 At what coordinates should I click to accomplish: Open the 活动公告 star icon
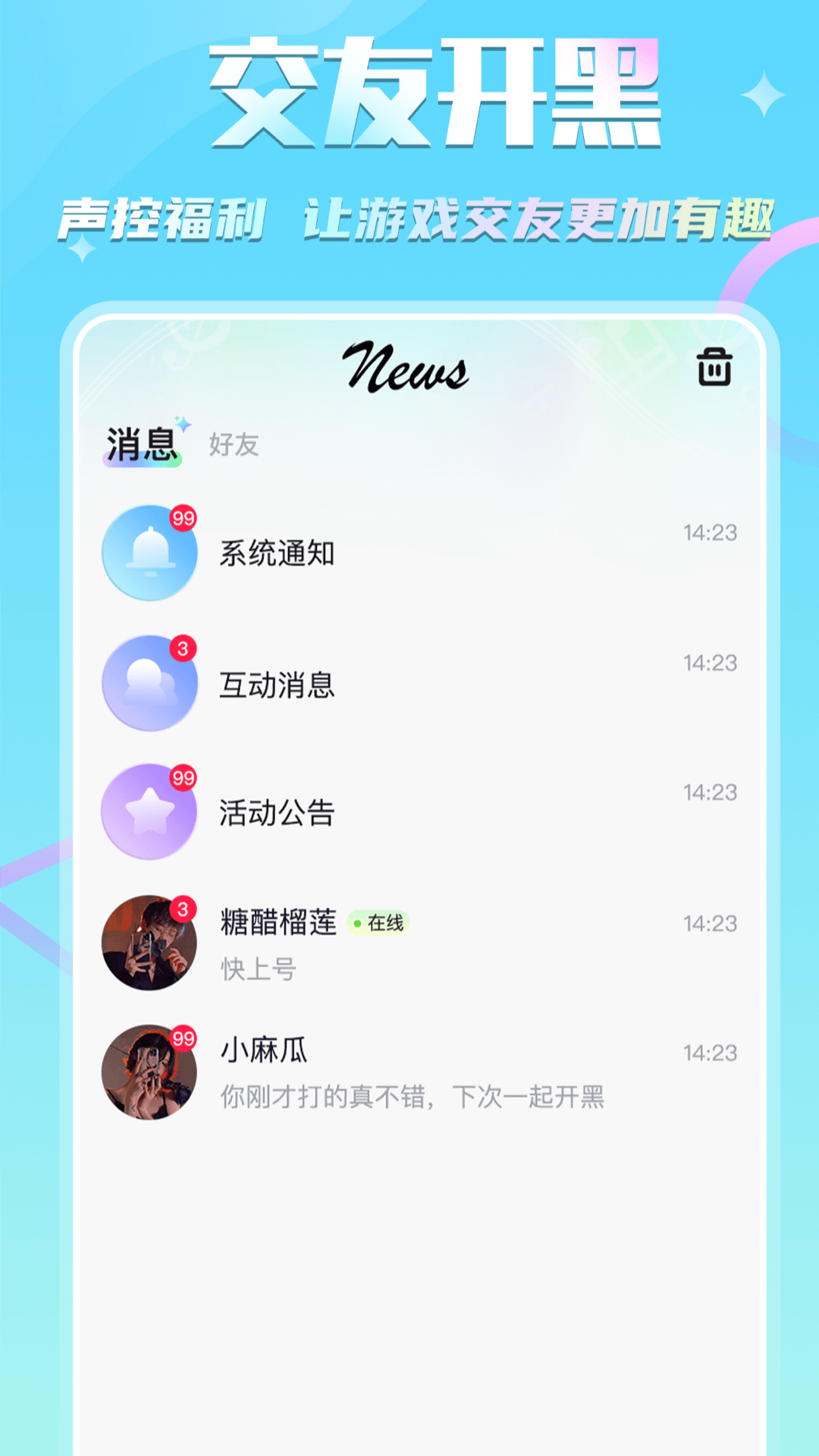pyautogui.click(x=149, y=811)
